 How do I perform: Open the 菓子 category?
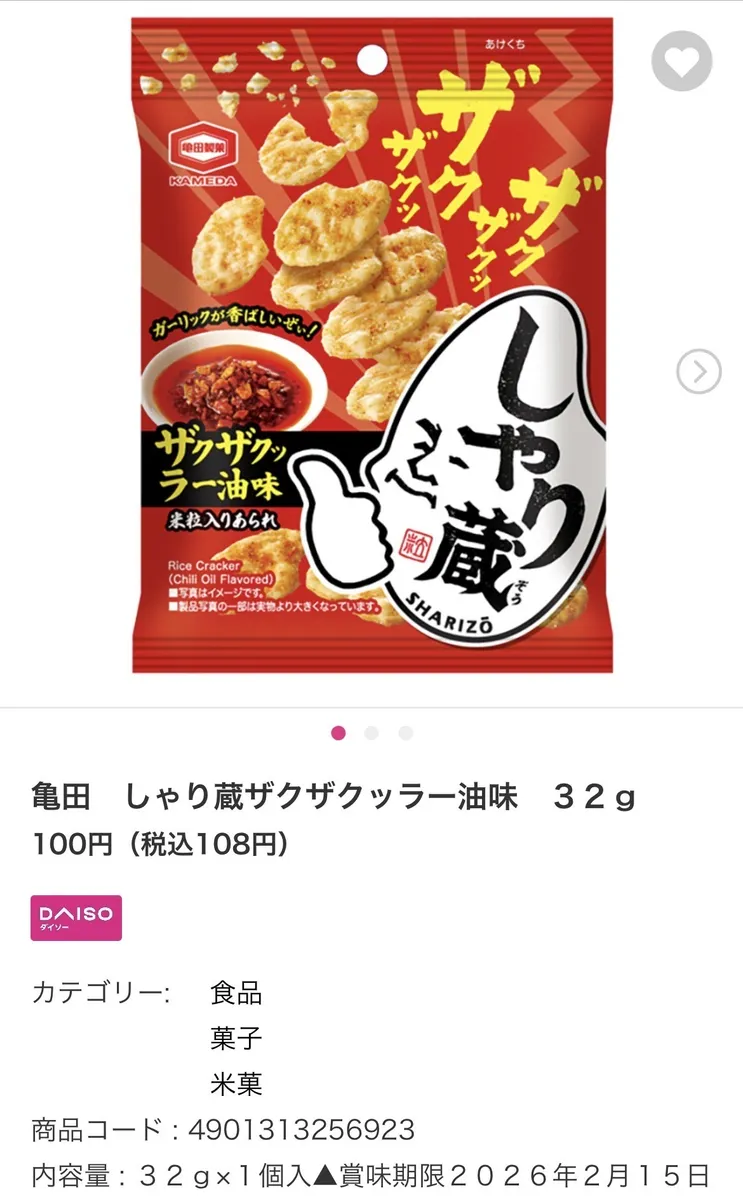click(236, 1039)
